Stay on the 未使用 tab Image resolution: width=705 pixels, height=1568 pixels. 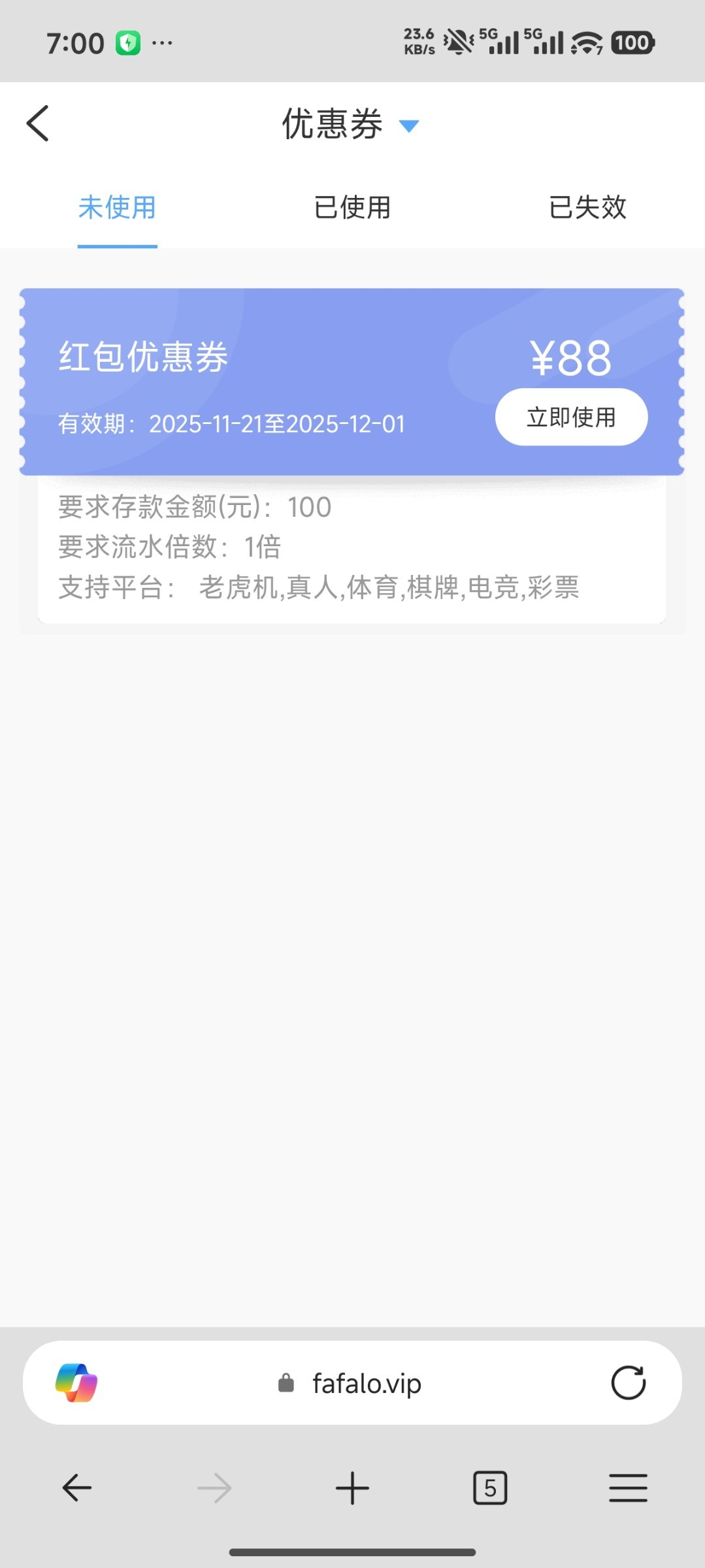coord(117,208)
